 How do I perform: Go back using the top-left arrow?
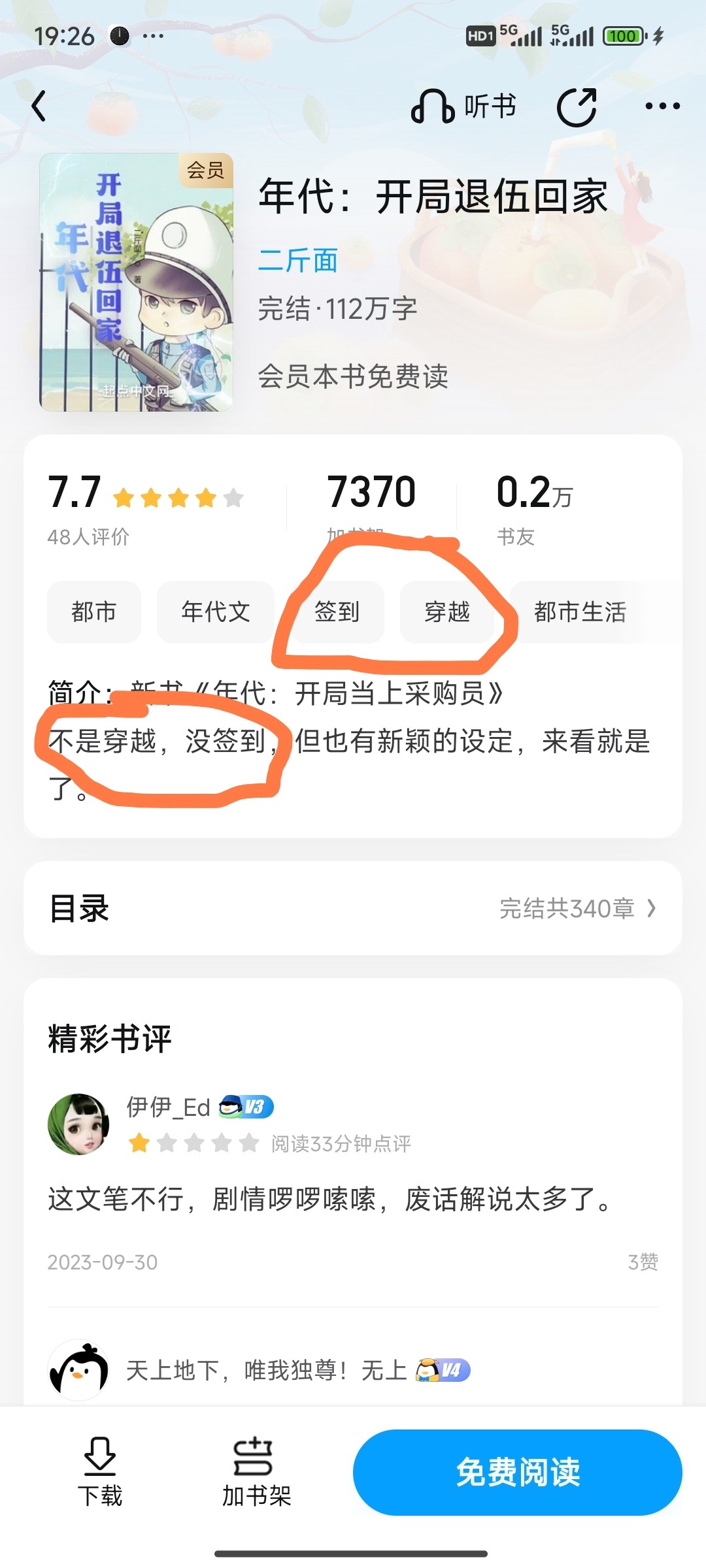point(39,106)
